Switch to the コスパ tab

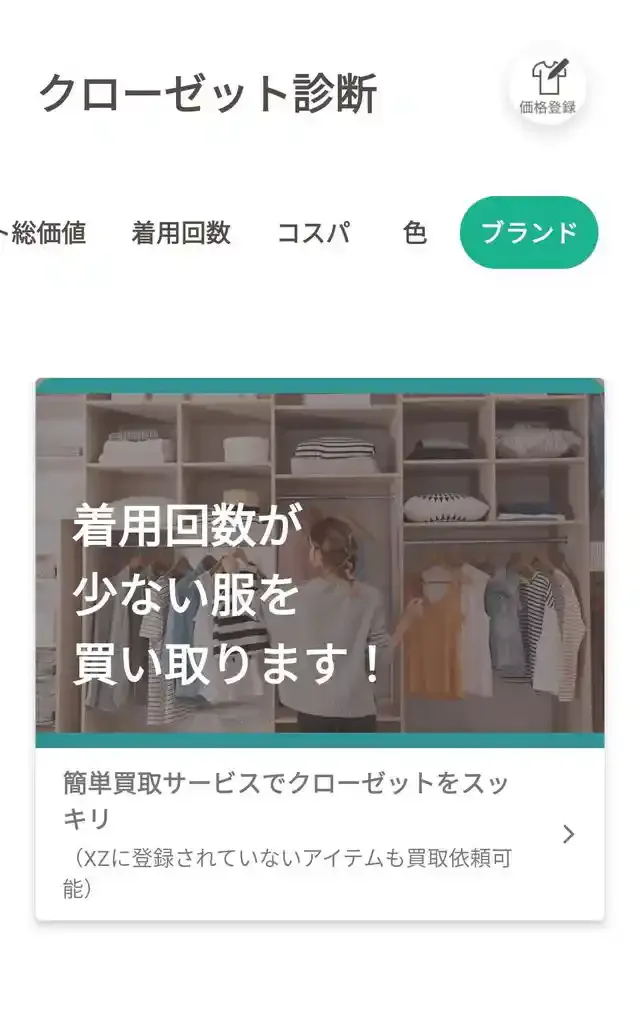314,233
